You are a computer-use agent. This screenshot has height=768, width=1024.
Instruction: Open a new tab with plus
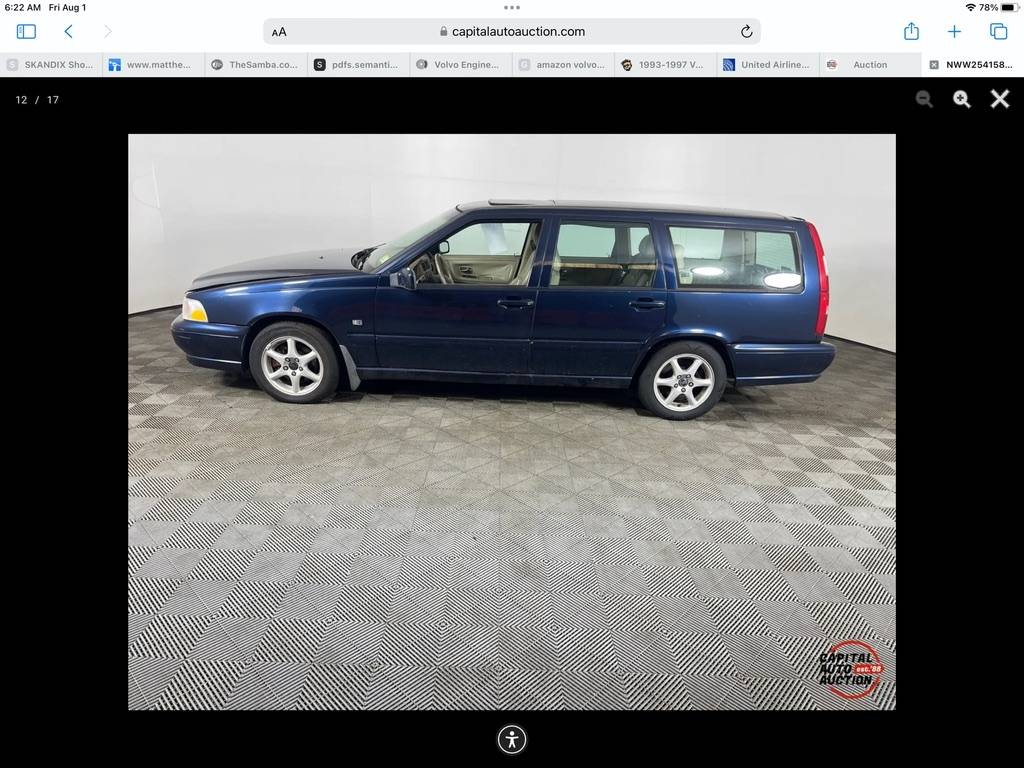coord(954,32)
